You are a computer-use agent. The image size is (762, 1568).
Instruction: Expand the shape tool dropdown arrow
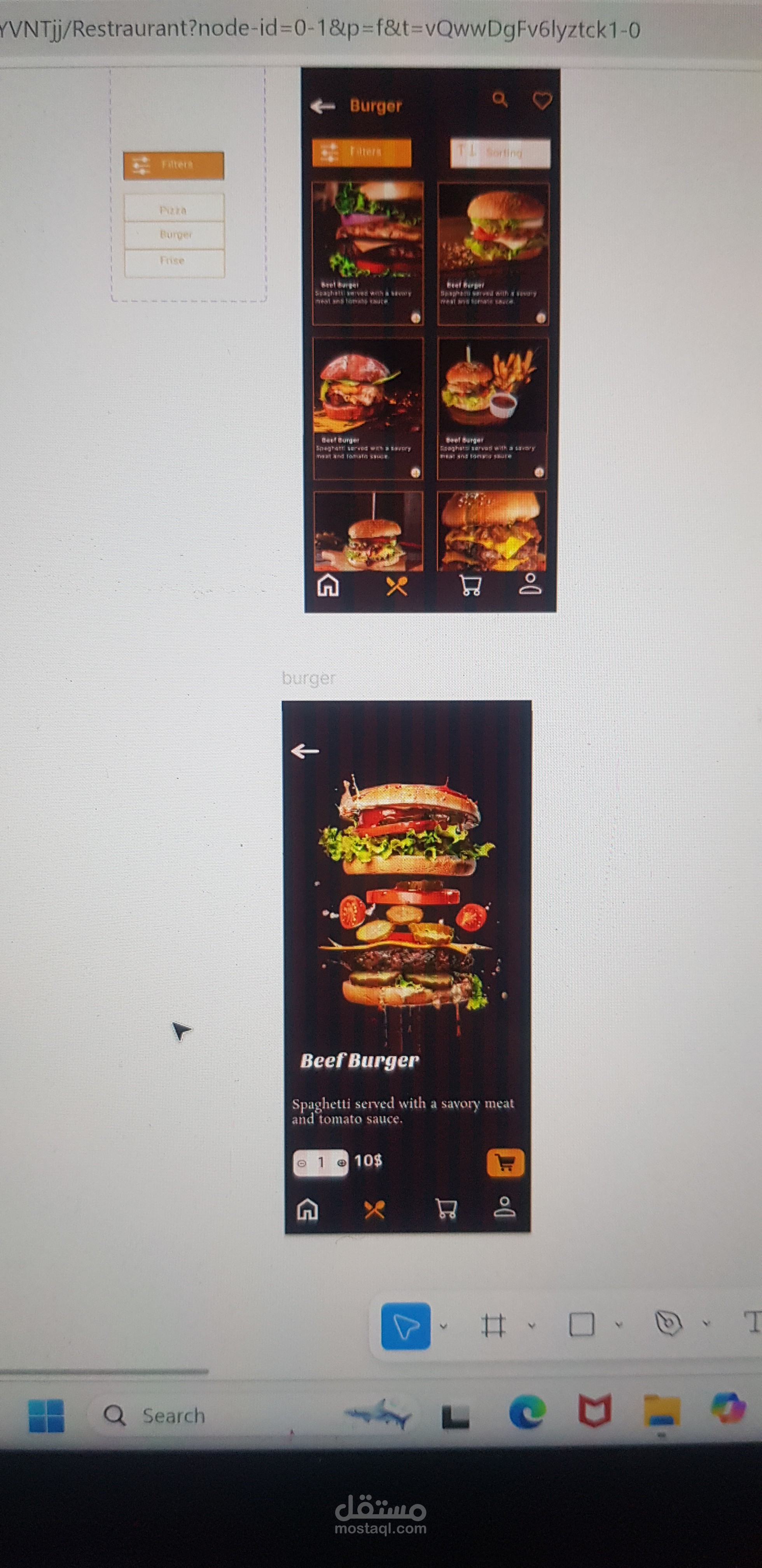click(x=619, y=1325)
